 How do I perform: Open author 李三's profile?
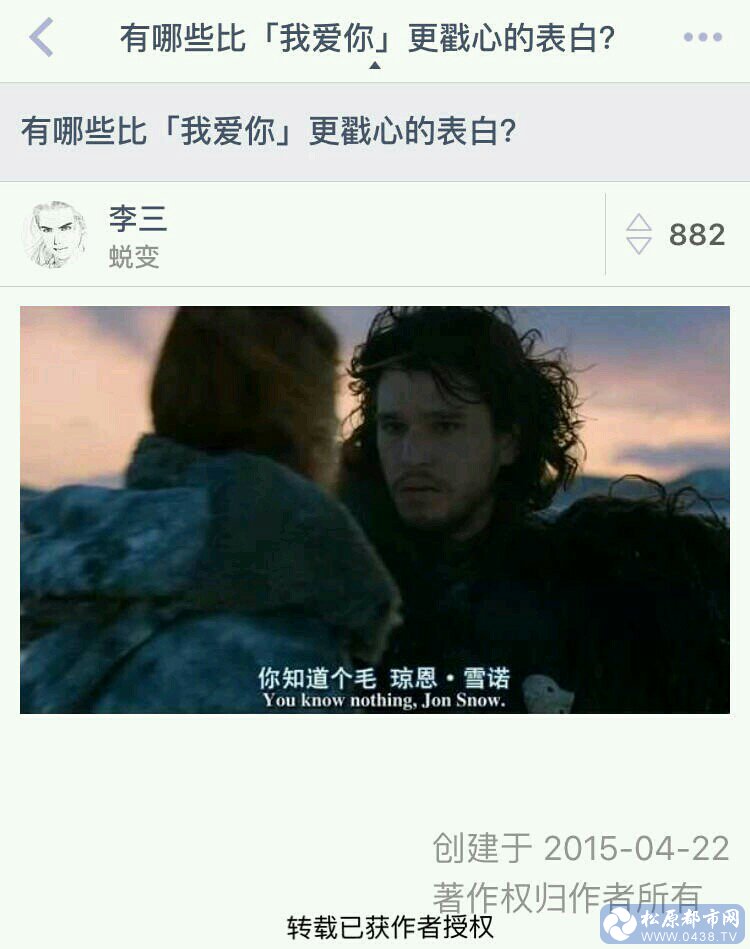pyautogui.click(x=138, y=219)
